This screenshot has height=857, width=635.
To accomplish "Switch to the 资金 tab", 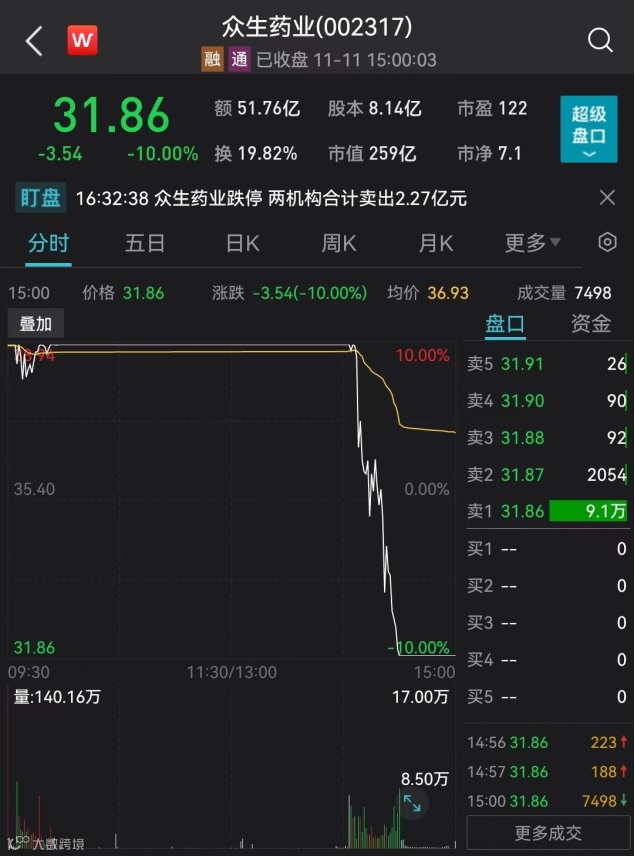I will pos(590,324).
